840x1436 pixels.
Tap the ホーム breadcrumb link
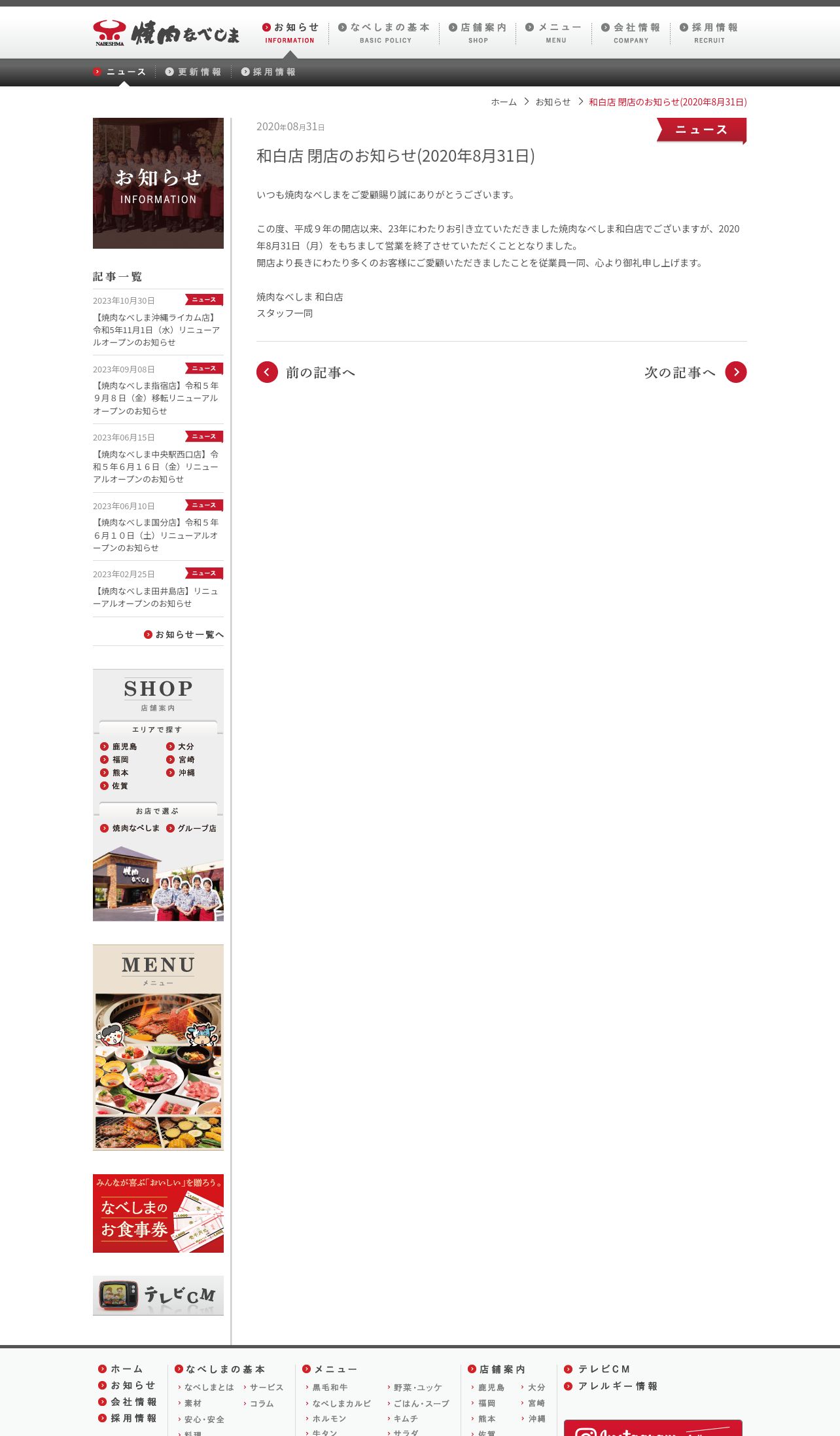[x=504, y=102]
